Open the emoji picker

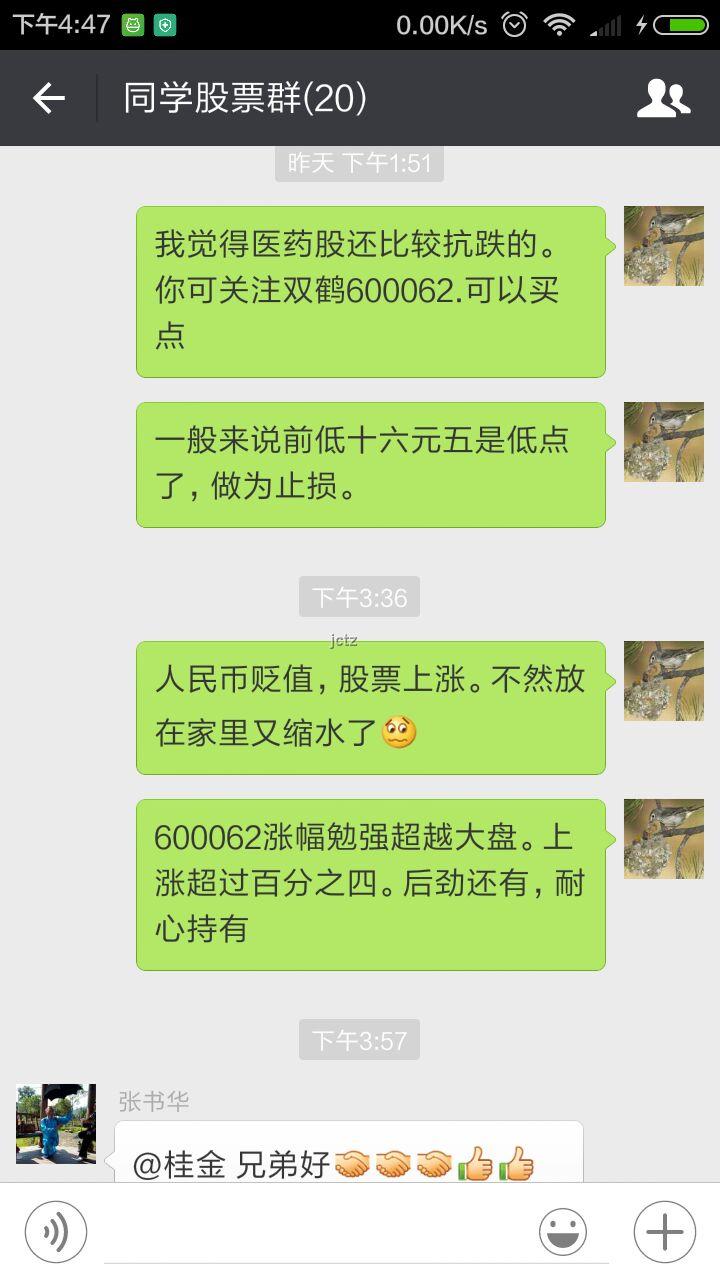point(562,1232)
